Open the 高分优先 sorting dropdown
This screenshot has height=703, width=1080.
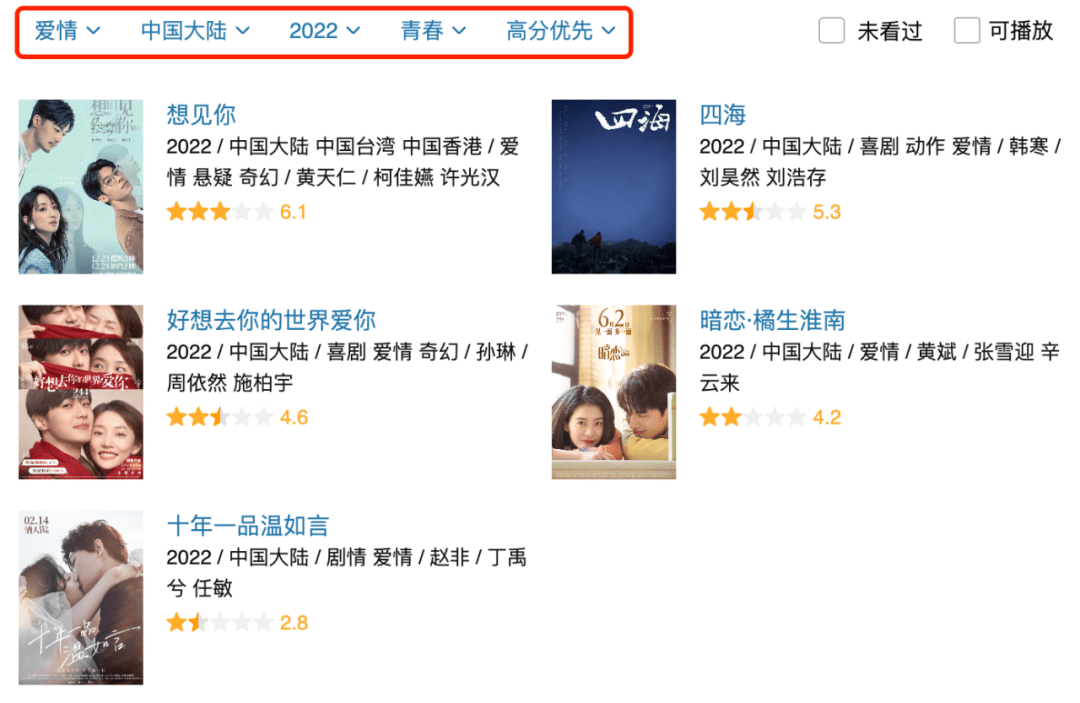(x=561, y=31)
